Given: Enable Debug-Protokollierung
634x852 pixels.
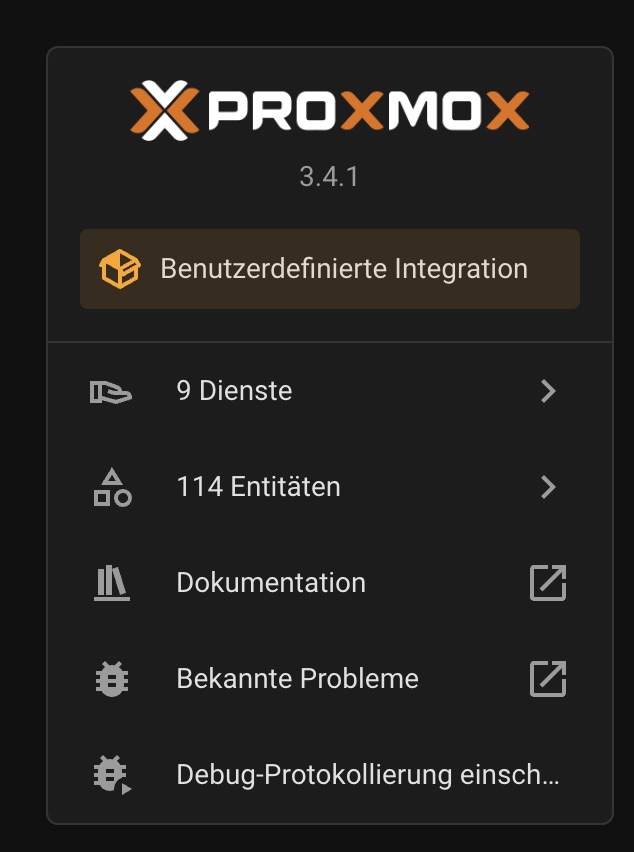Looking at the screenshot, I should [329, 775].
